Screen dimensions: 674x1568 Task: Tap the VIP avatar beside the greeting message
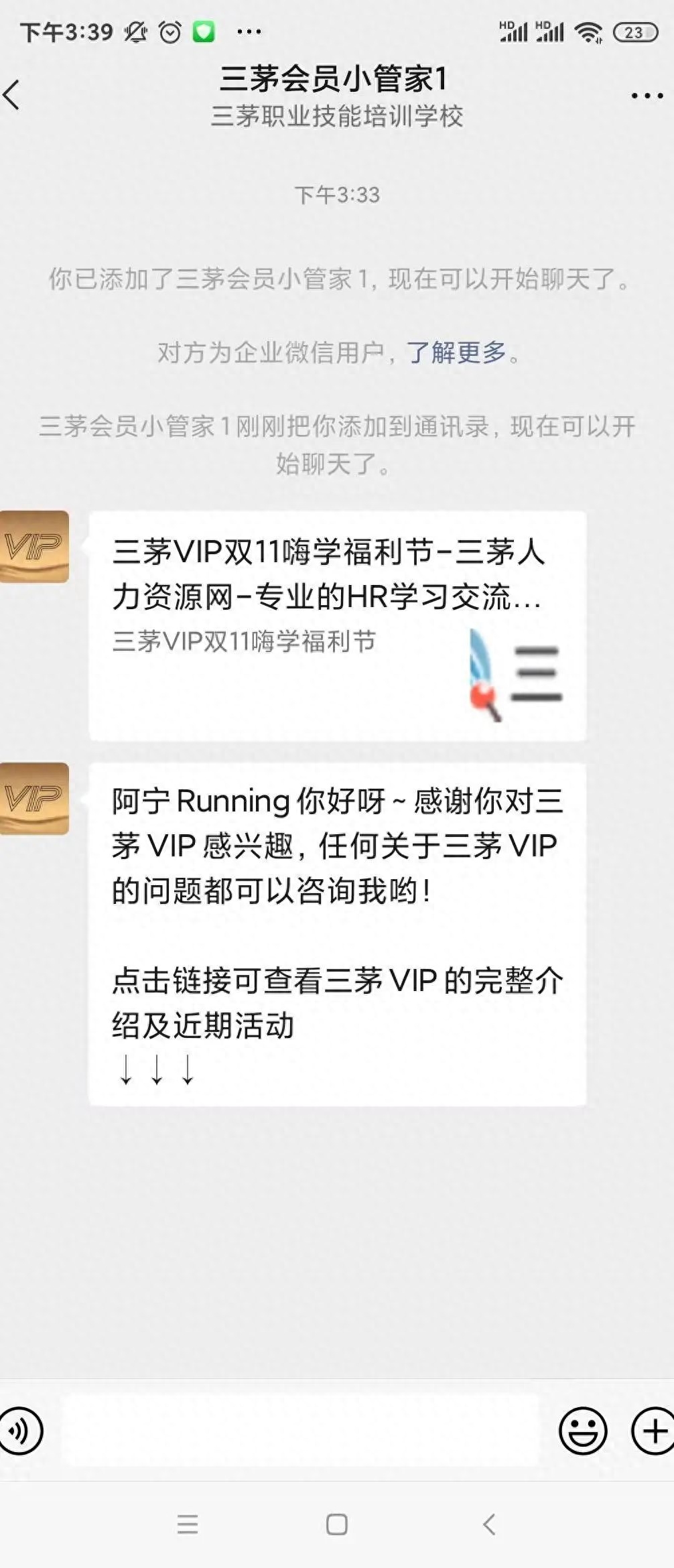coord(33,798)
